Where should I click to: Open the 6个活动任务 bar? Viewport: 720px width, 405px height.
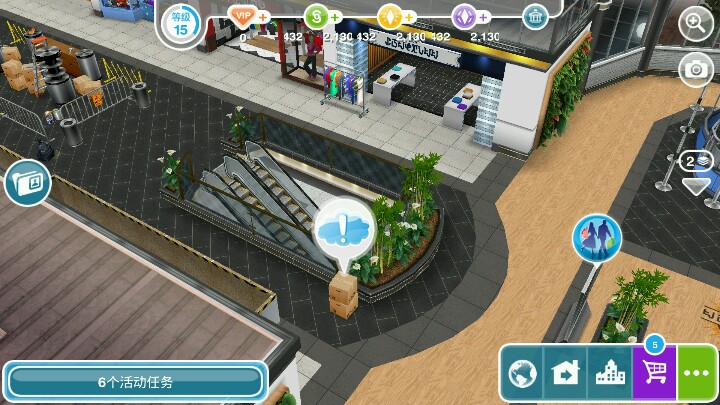click(135, 382)
